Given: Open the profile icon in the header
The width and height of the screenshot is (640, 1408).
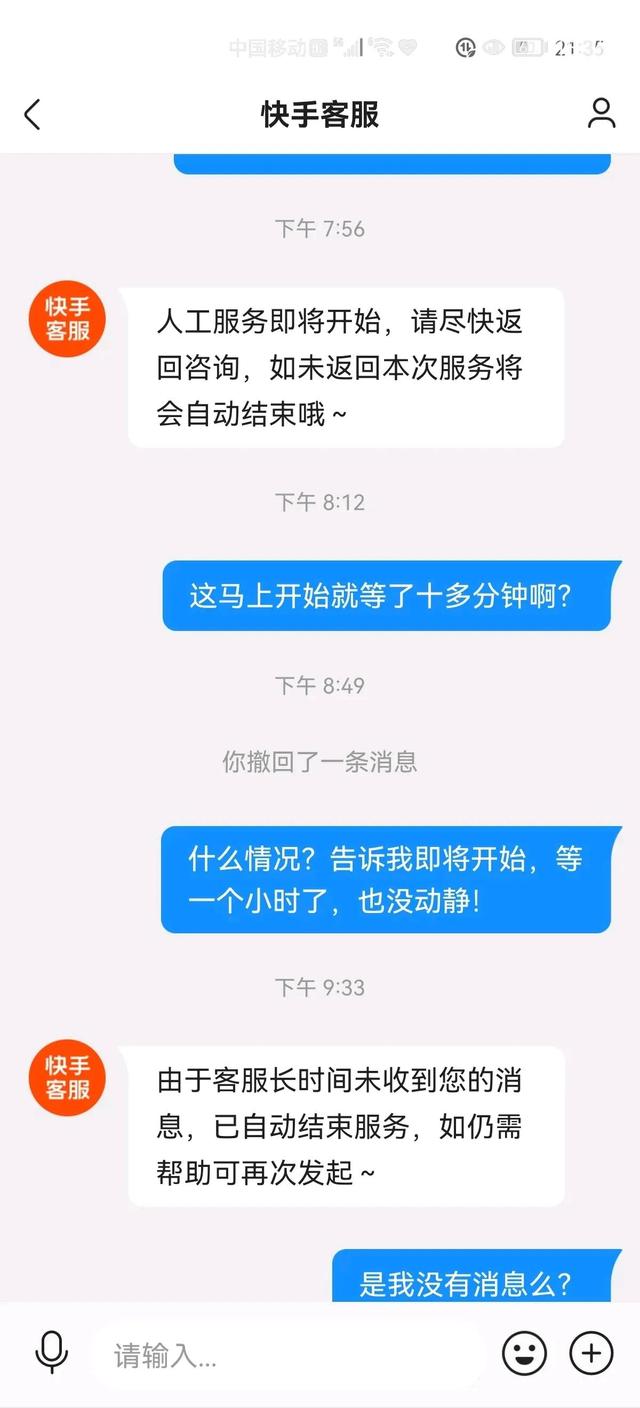Looking at the screenshot, I should 601,113.
